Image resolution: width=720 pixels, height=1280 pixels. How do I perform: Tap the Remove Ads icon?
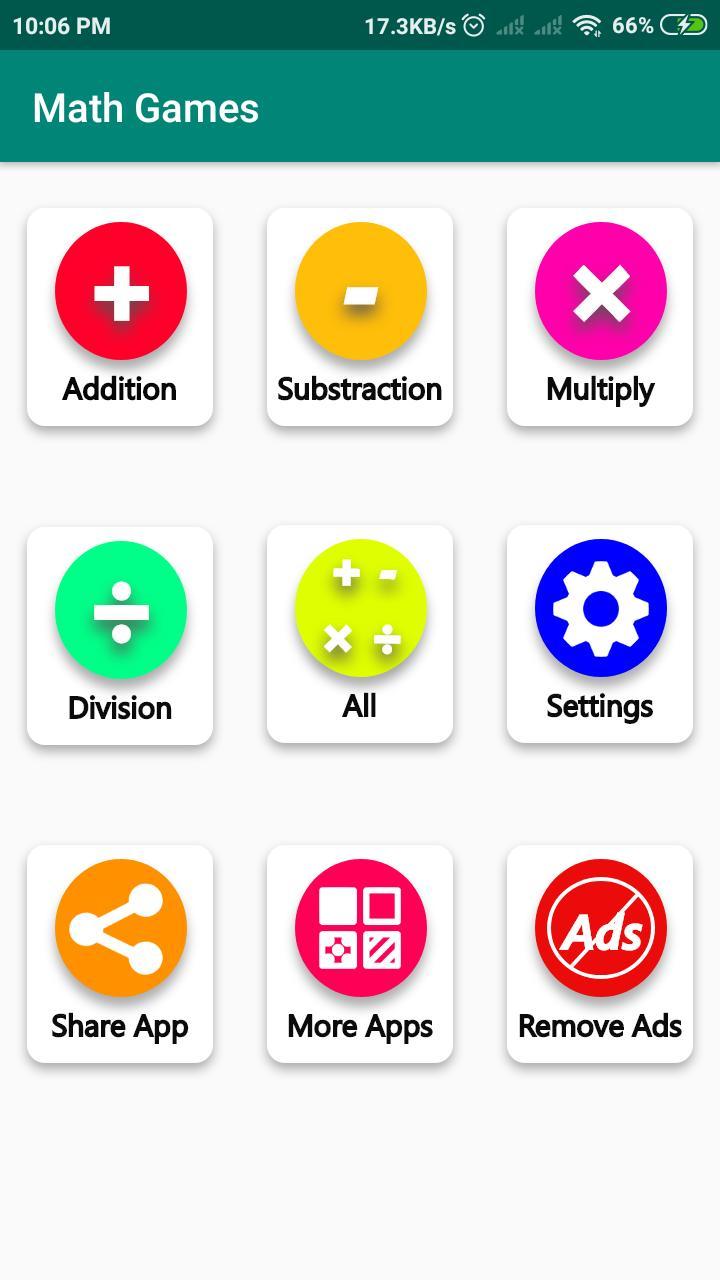pyautogui.click(x=599, y=927)
